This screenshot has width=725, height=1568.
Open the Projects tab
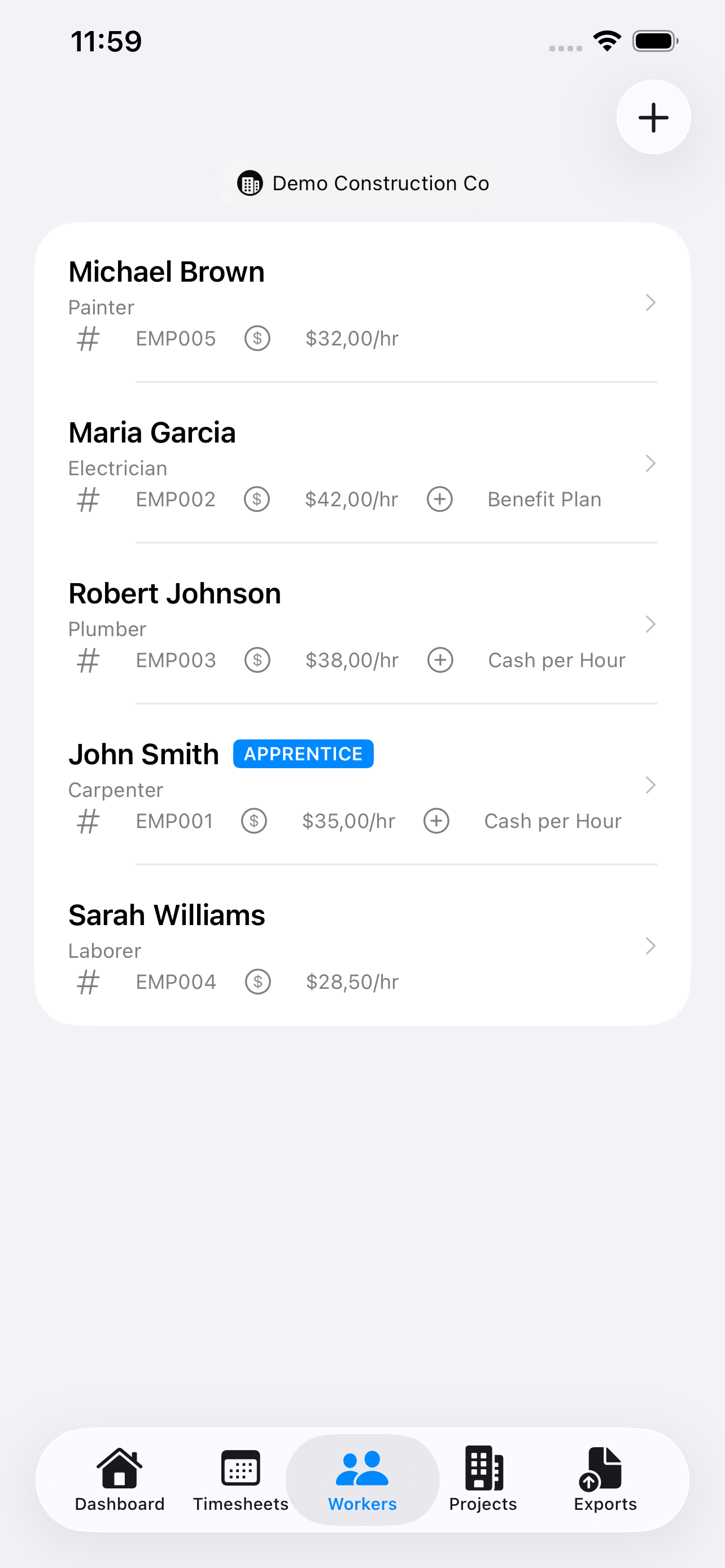pos(483,1479)
